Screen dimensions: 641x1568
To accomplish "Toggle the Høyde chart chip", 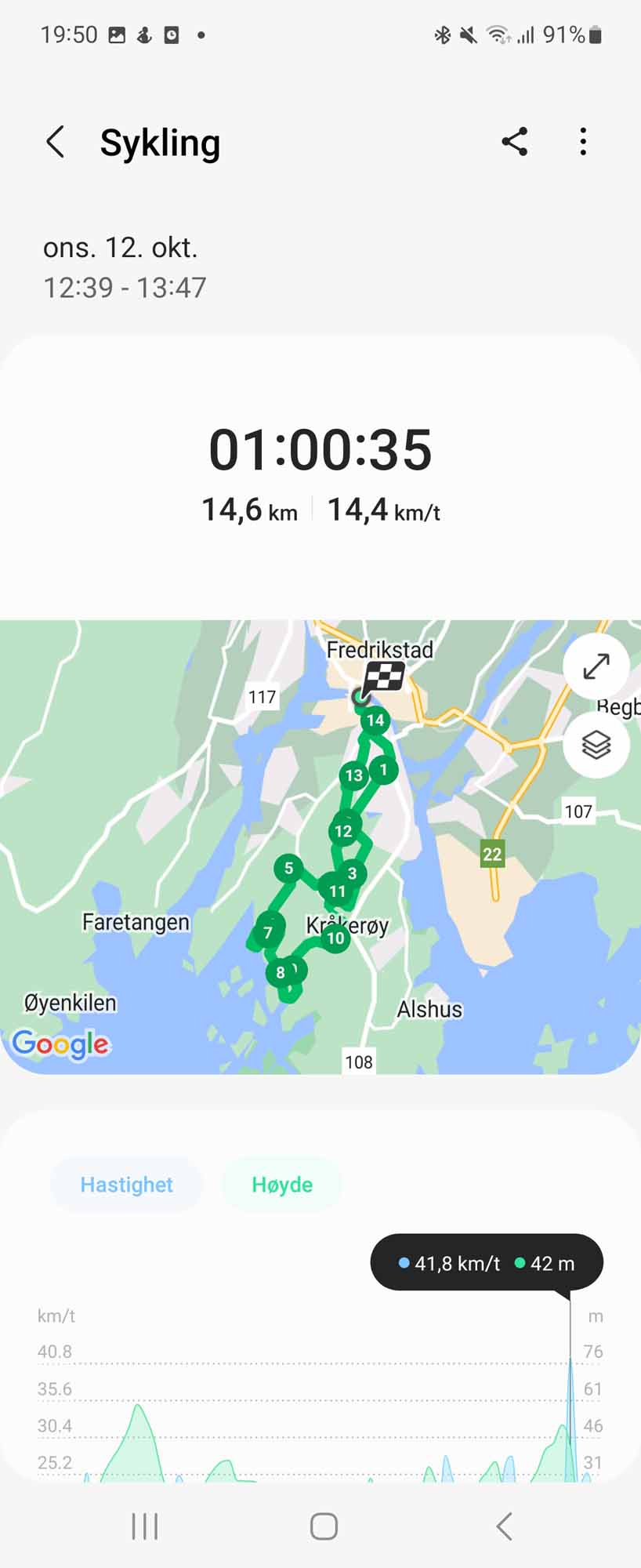I will click(282, 1185).
